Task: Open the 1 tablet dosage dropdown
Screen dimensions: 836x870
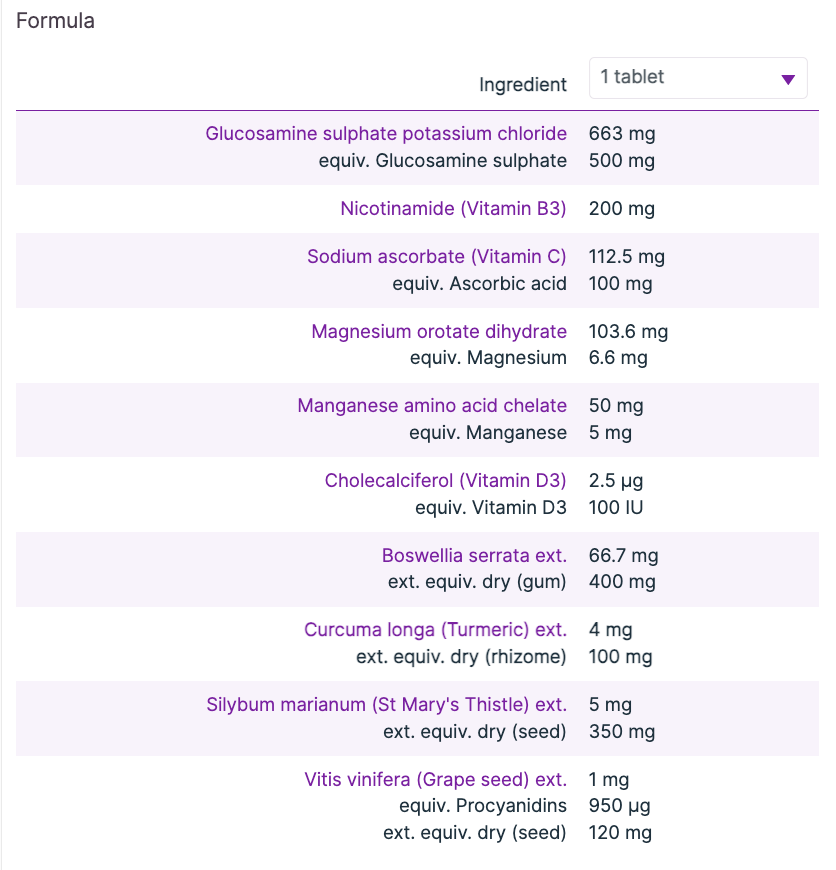Action: (697, 78)
